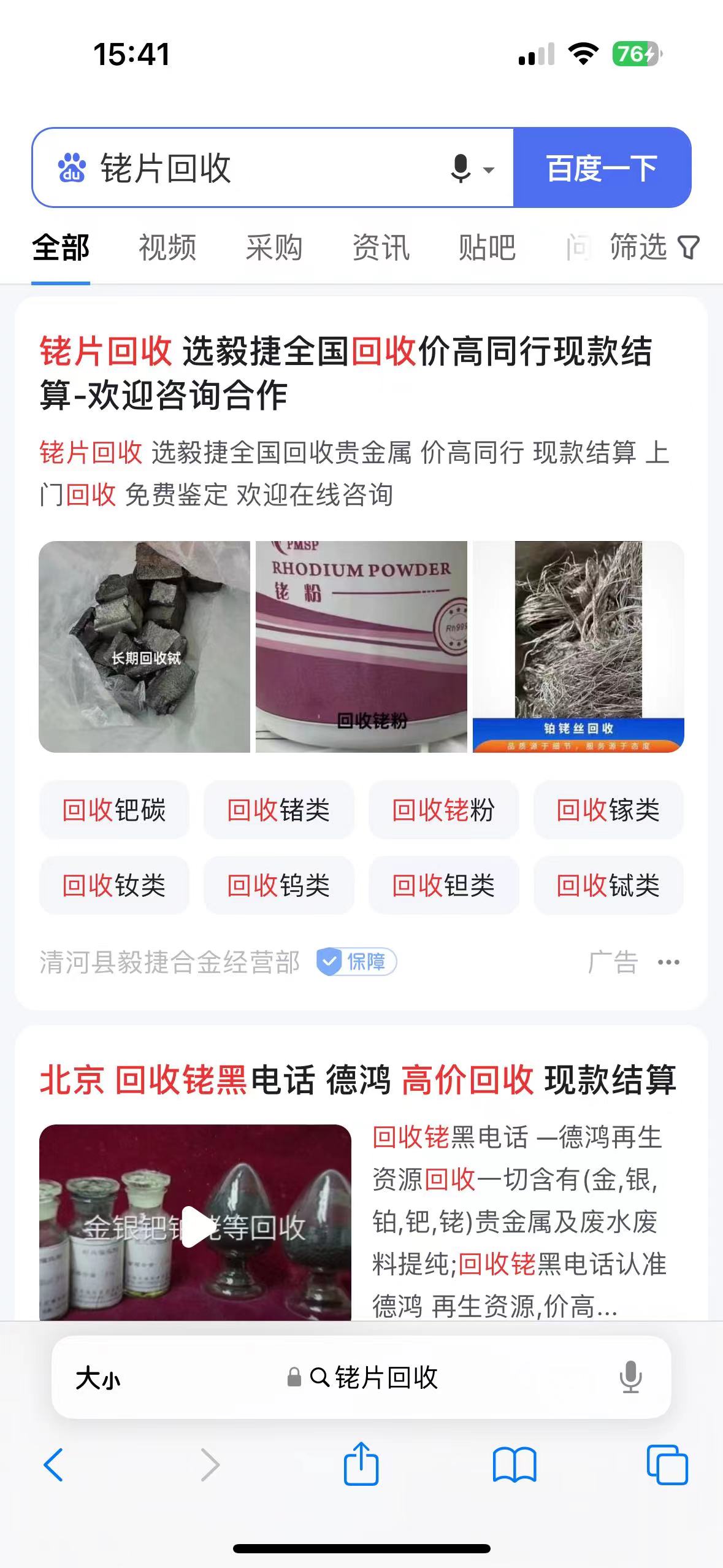The image size is (723, 1568).
Task: Open the dropdown arrow beside the search microphone
Action: coord(488,171)
